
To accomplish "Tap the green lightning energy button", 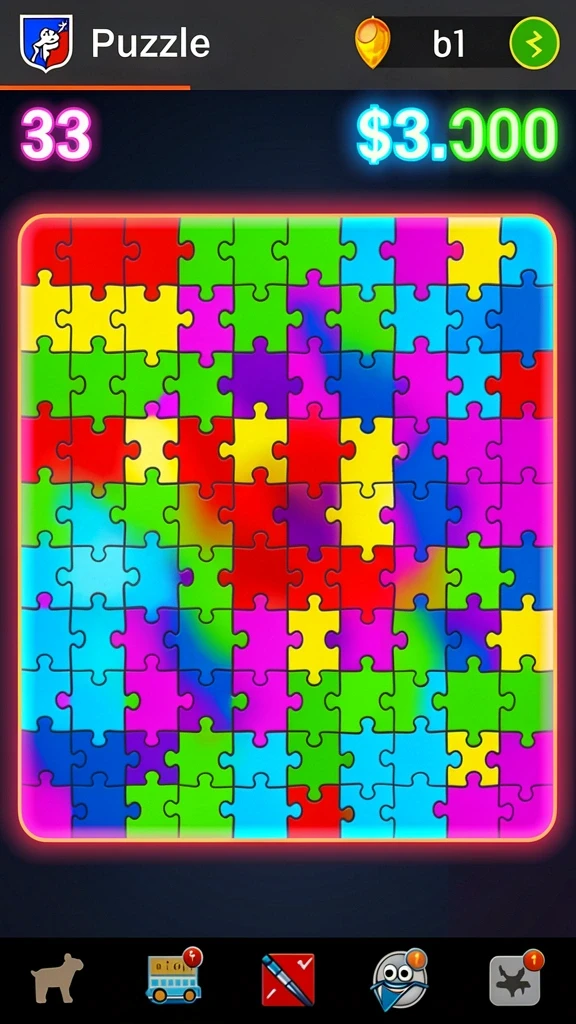I will [x=534, y=43].
